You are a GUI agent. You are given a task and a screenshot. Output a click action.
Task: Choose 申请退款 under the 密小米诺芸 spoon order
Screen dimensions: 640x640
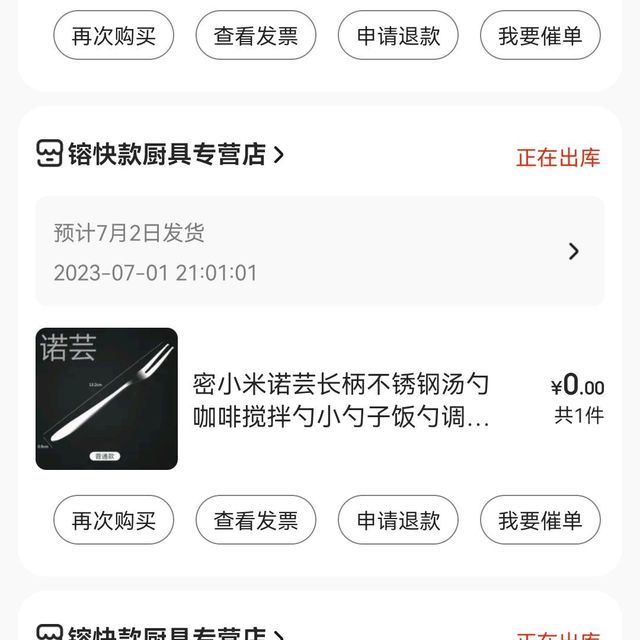pyautogui.click(x=398, y=520)
